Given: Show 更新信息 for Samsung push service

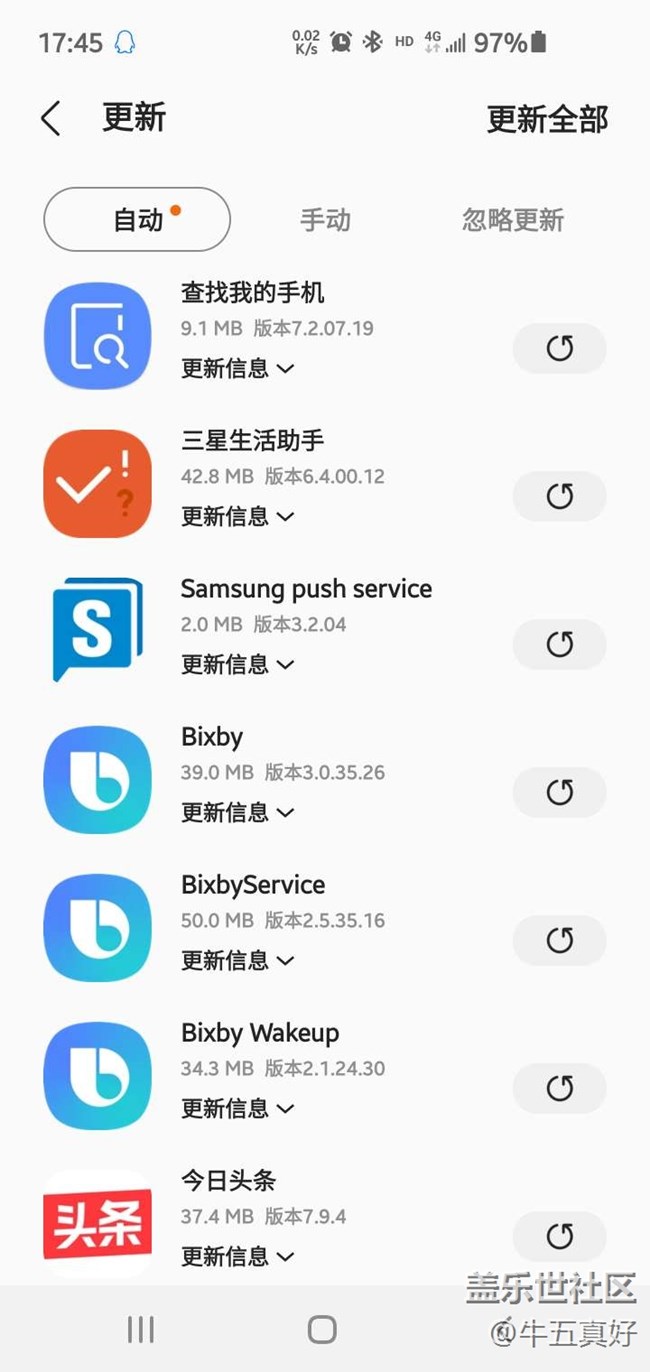Looking at the screenshot, I should [237, 664].
